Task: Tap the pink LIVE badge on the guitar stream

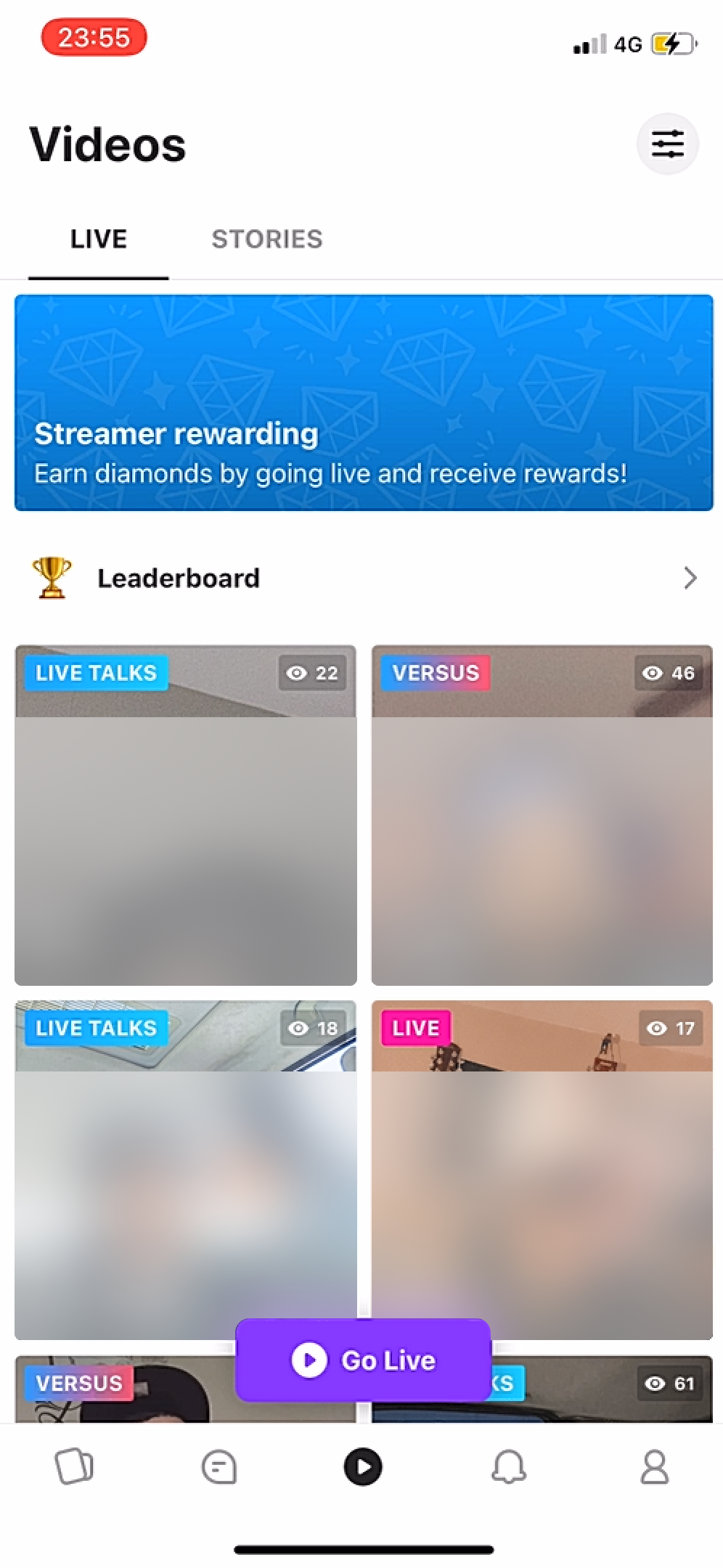Action: [414, 1028]
